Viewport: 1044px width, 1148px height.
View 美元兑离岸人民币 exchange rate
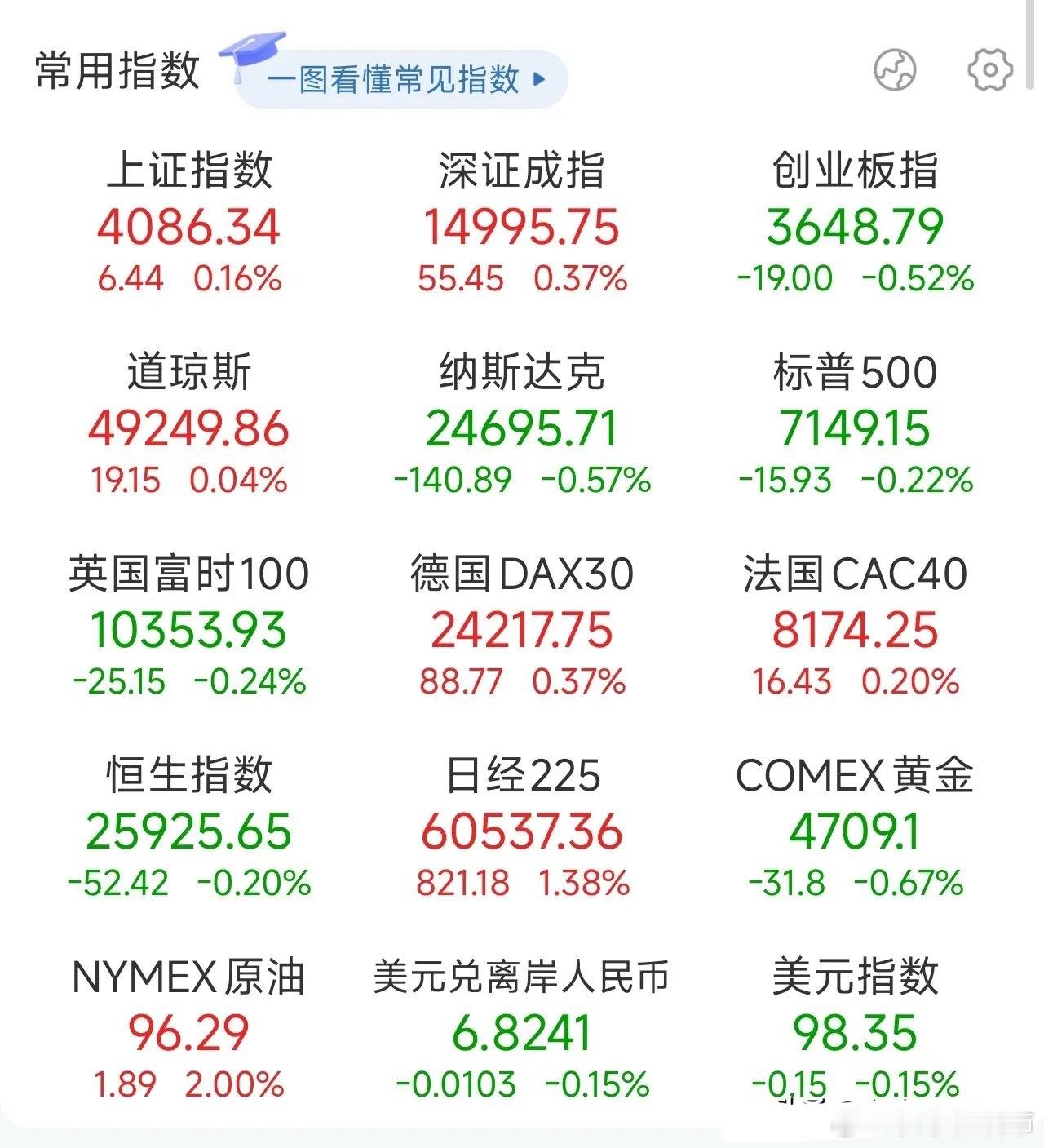(522, 1031)
